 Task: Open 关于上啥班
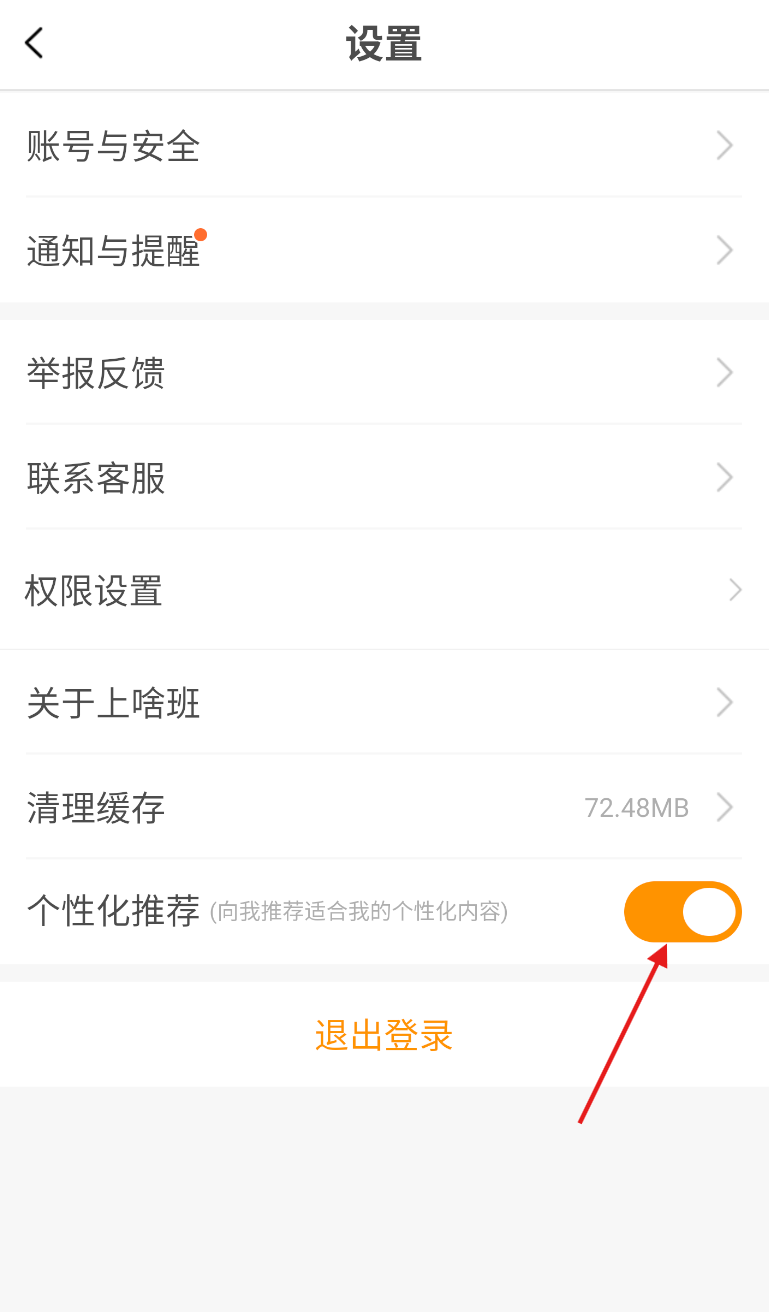(384, 702)
